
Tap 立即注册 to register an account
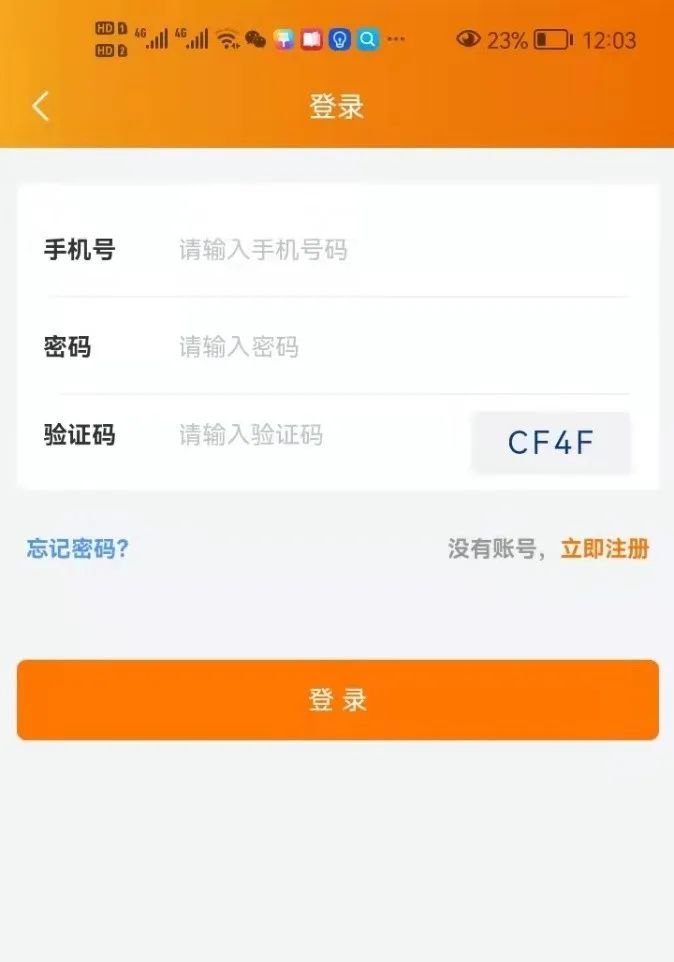604,549
